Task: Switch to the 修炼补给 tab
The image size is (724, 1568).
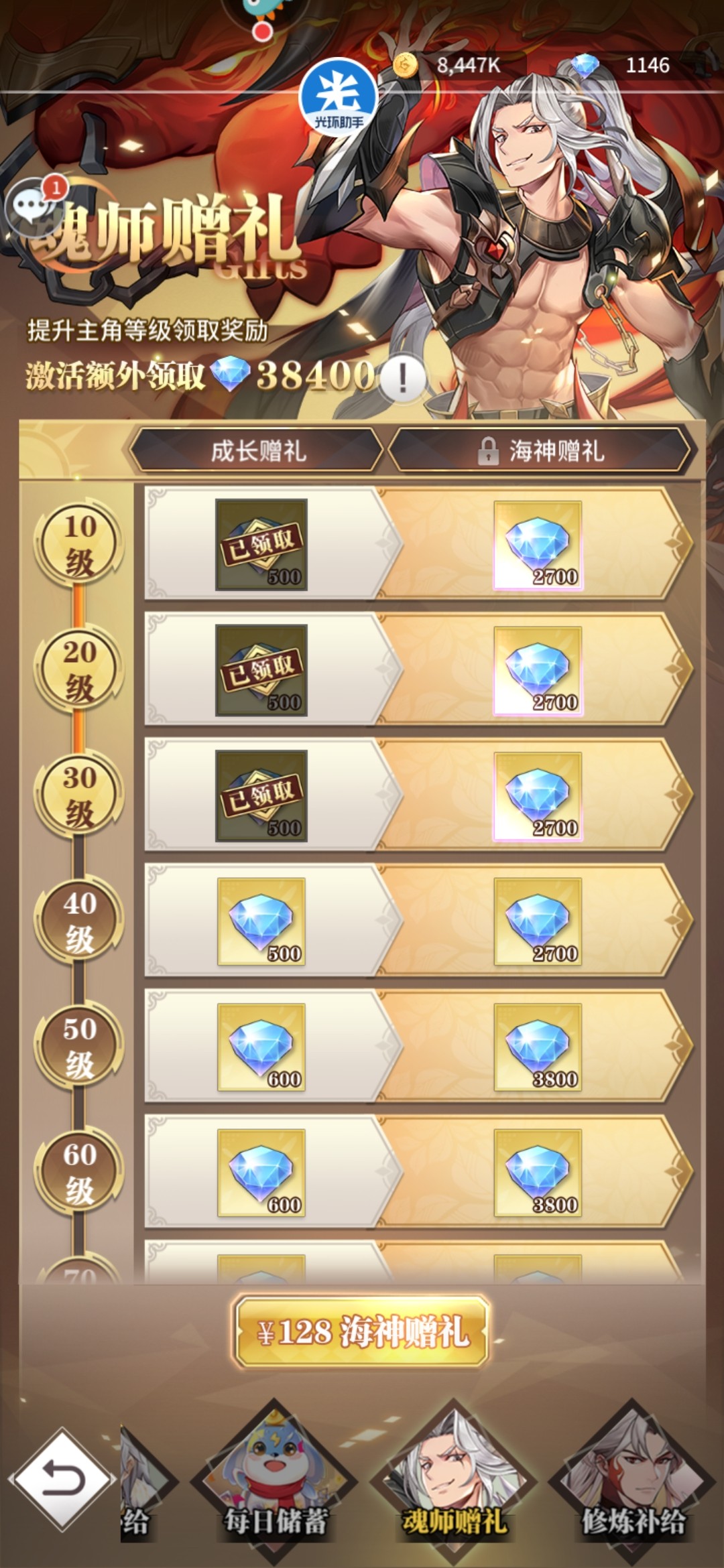Action: 633,1474
